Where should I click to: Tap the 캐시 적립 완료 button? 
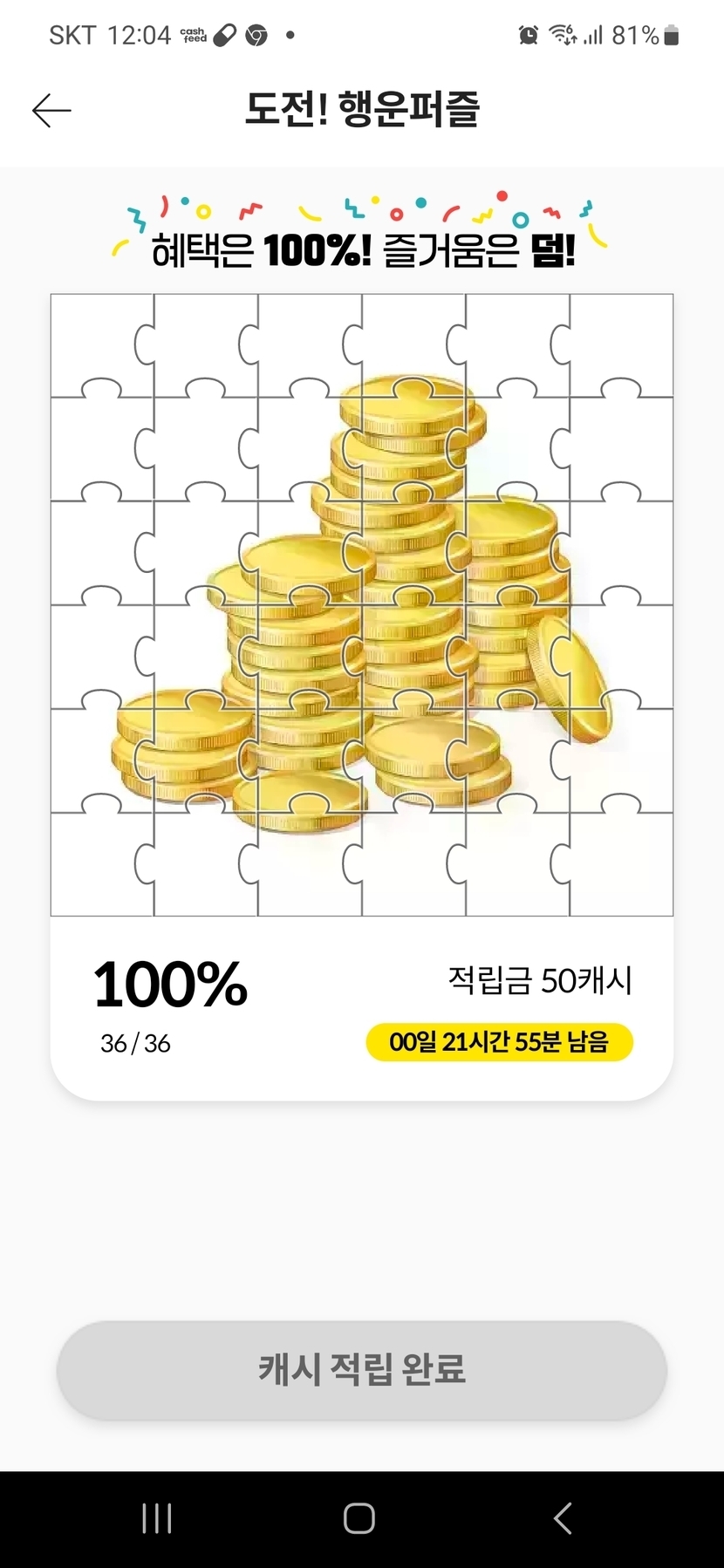point(362,1369)
